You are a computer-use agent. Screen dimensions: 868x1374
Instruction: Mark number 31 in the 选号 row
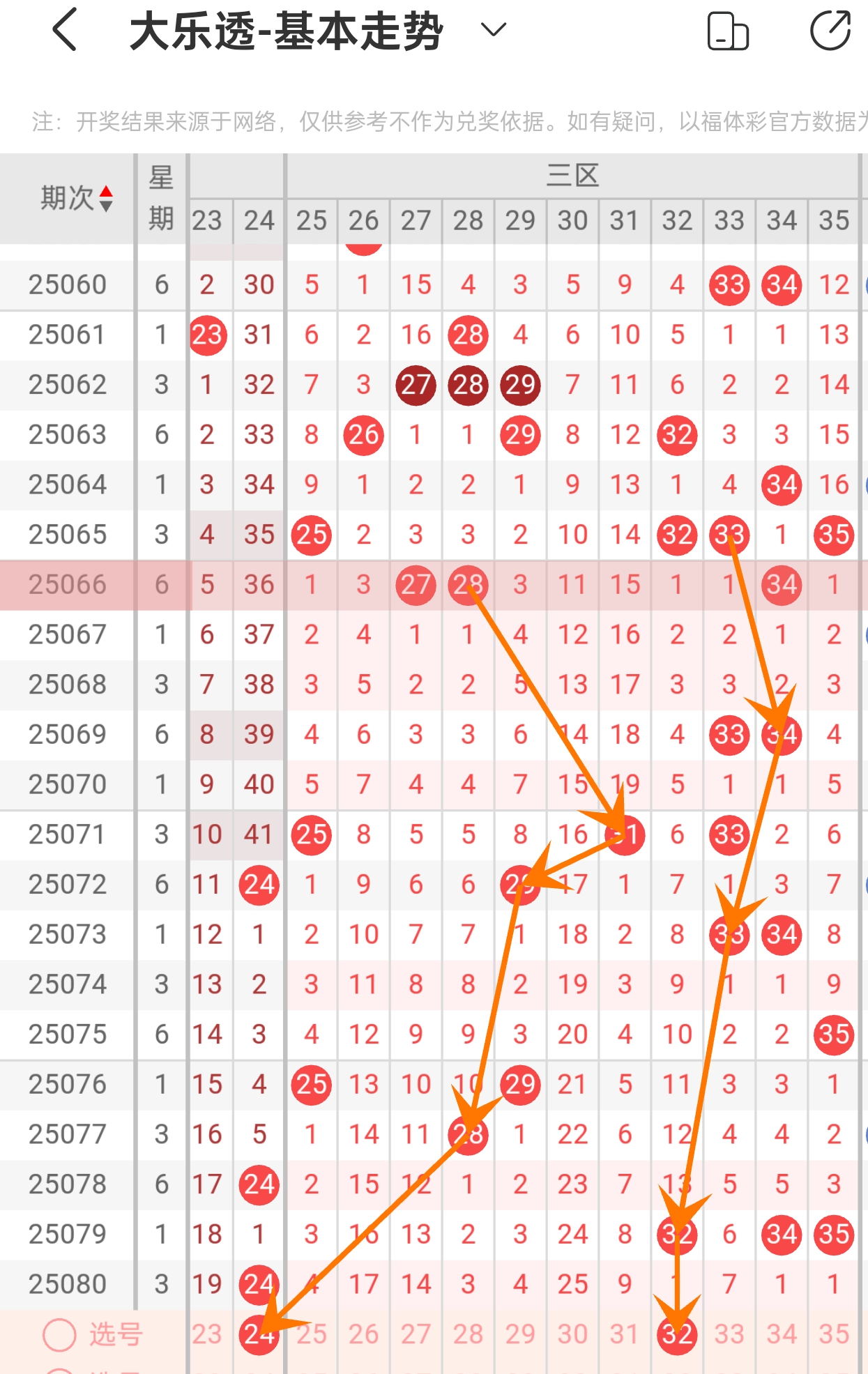625,1334
